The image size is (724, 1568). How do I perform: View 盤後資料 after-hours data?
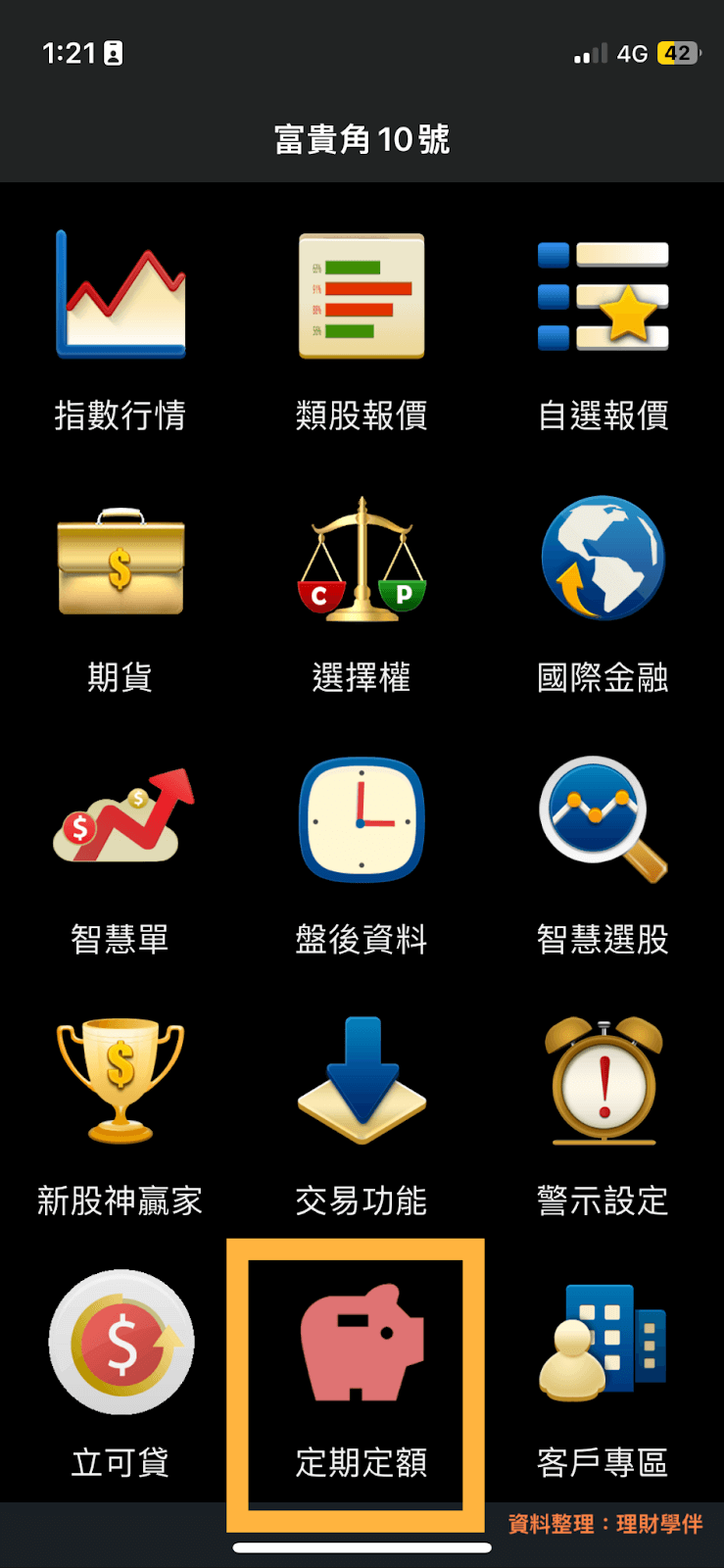click(x=362, y=819)
